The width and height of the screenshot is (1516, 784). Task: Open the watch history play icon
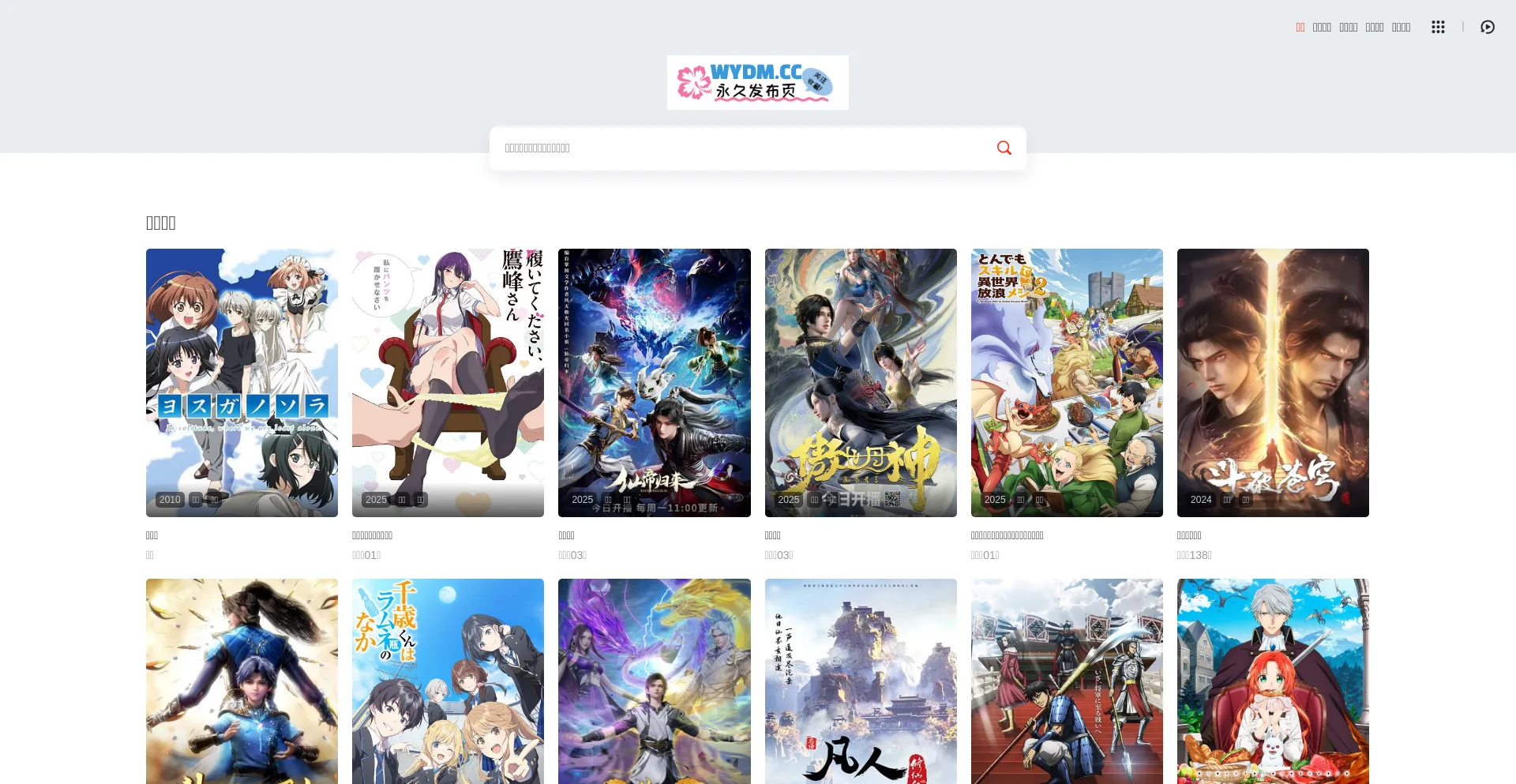[1487, 27]
